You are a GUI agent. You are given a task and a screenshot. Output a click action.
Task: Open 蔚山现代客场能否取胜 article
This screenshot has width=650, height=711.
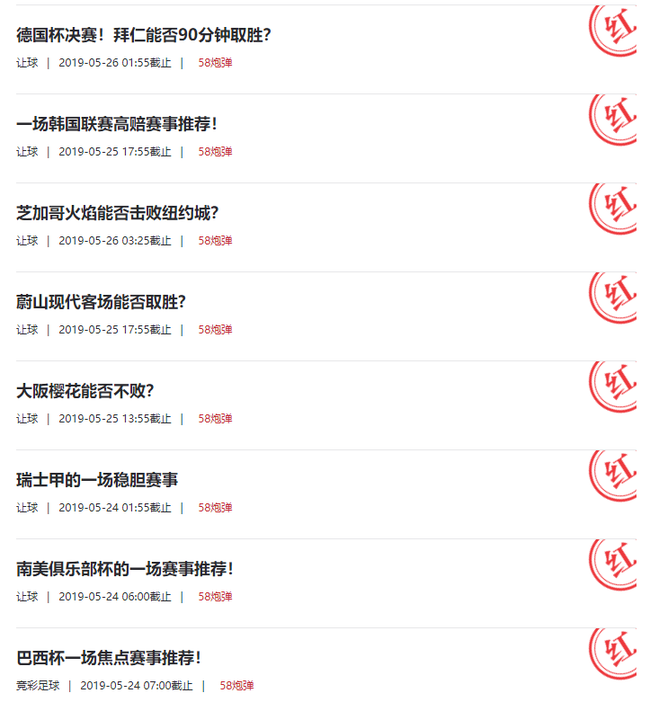[101, 302]
